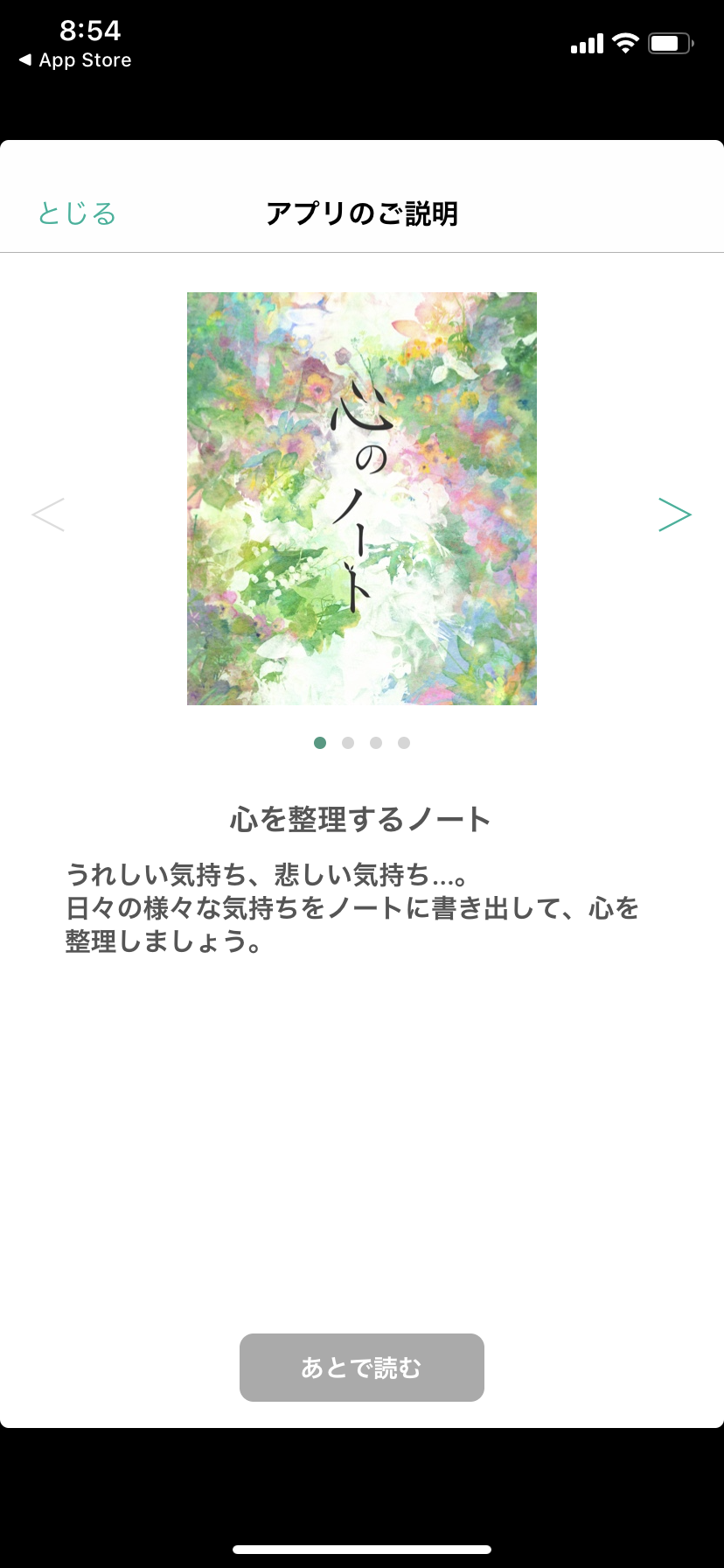The image size is (724, 1568).
Task: Tap とじる to close the explanation
Action: [77, 213]
